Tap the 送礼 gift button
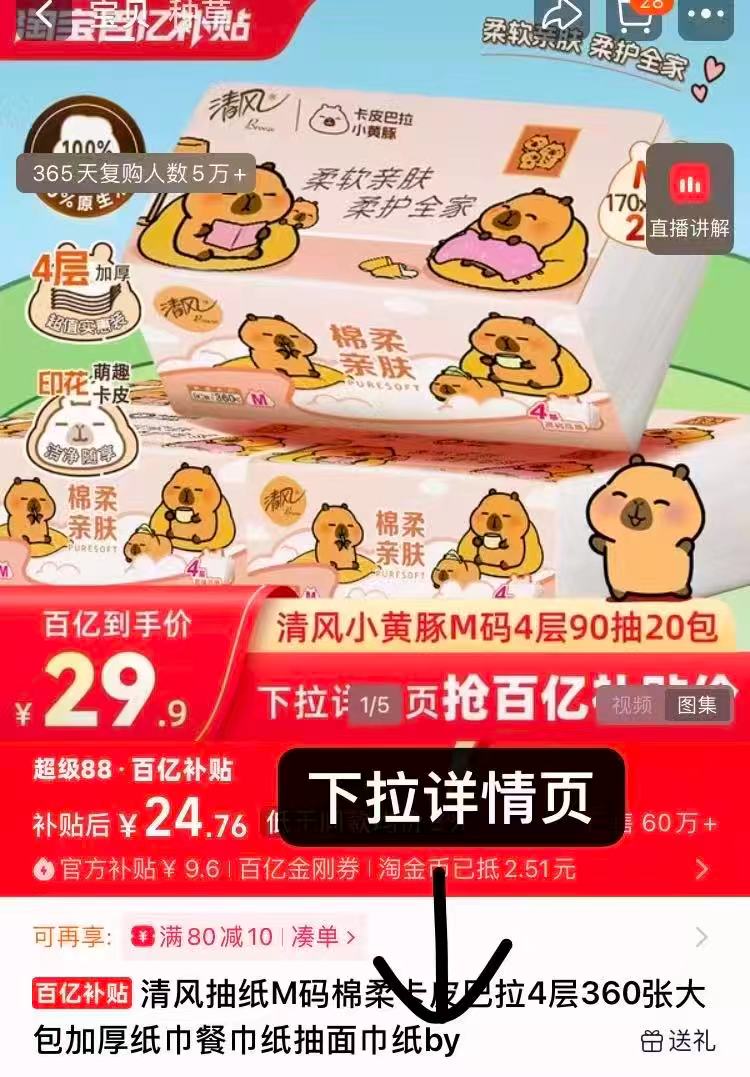Image resolution: width=750 pixels, height=1077 pixels. pyautogui.click(x=679, y=1041)
